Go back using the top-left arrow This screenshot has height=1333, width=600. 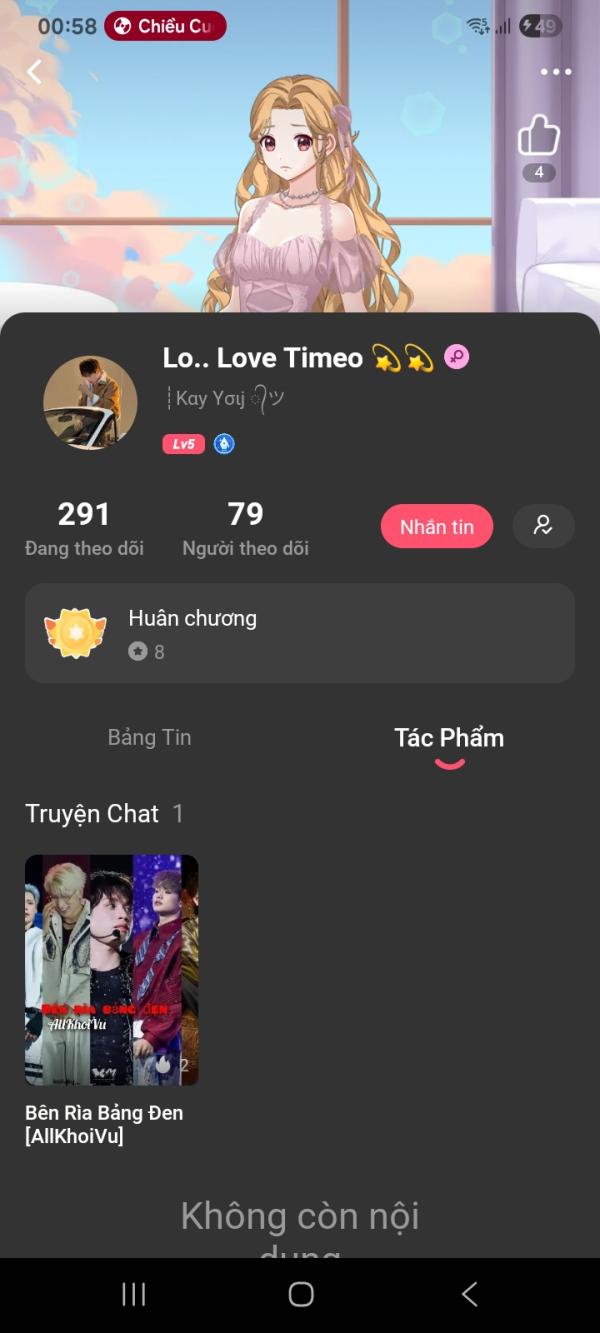(35, 71)
